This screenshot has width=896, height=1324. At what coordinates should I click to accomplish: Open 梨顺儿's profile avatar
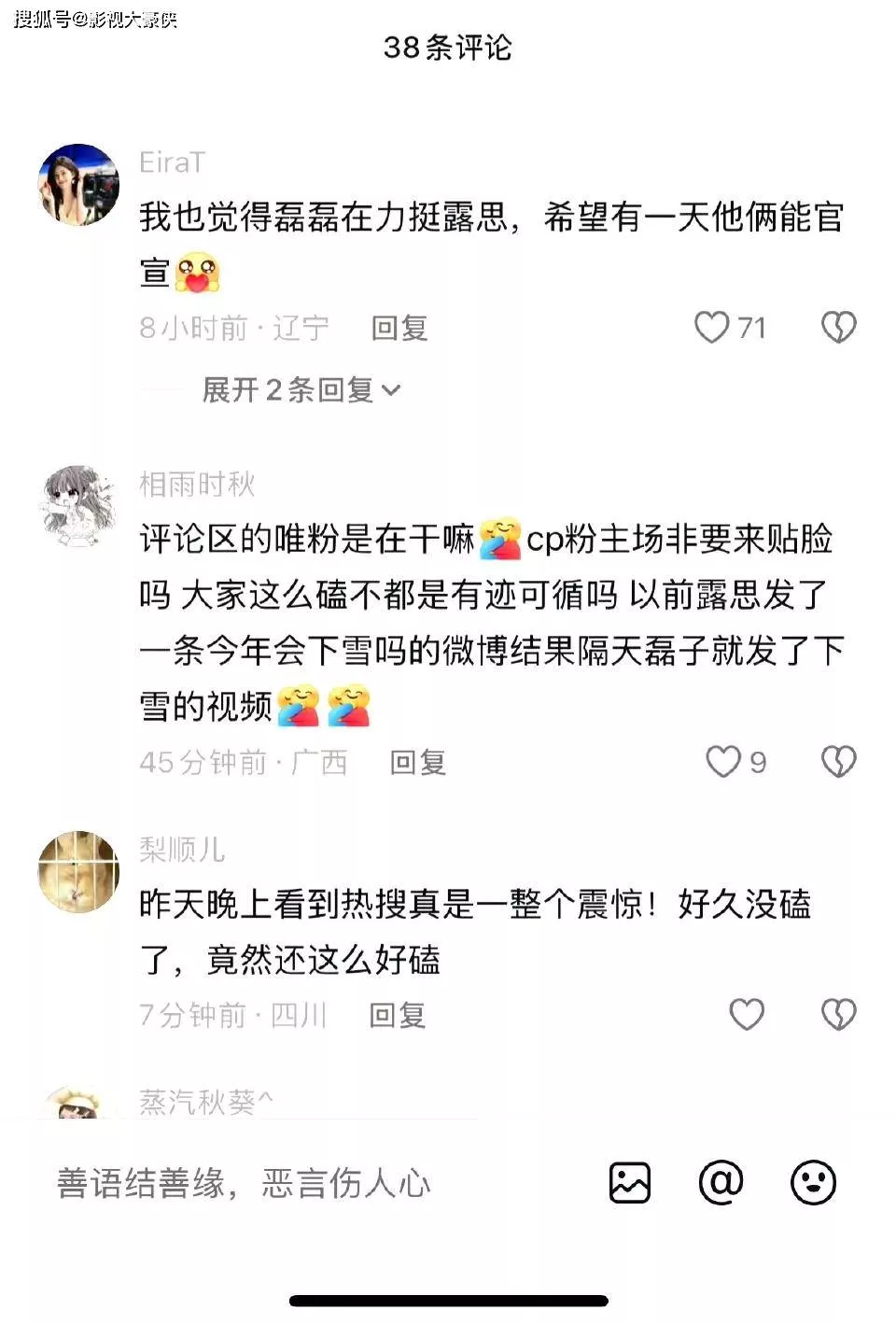point(78,871)
